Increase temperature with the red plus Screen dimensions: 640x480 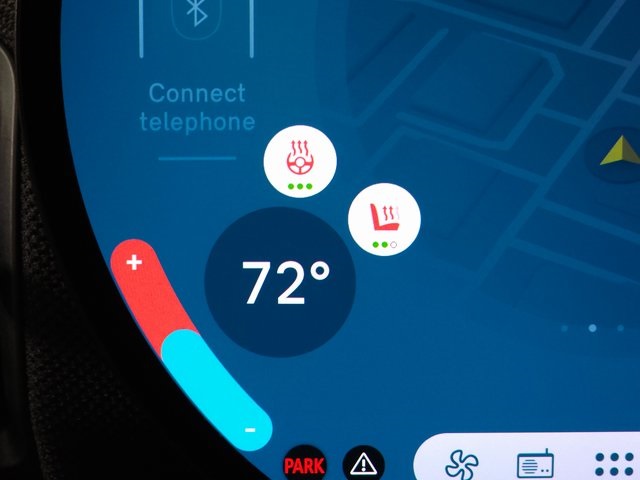tap(135, 263)
